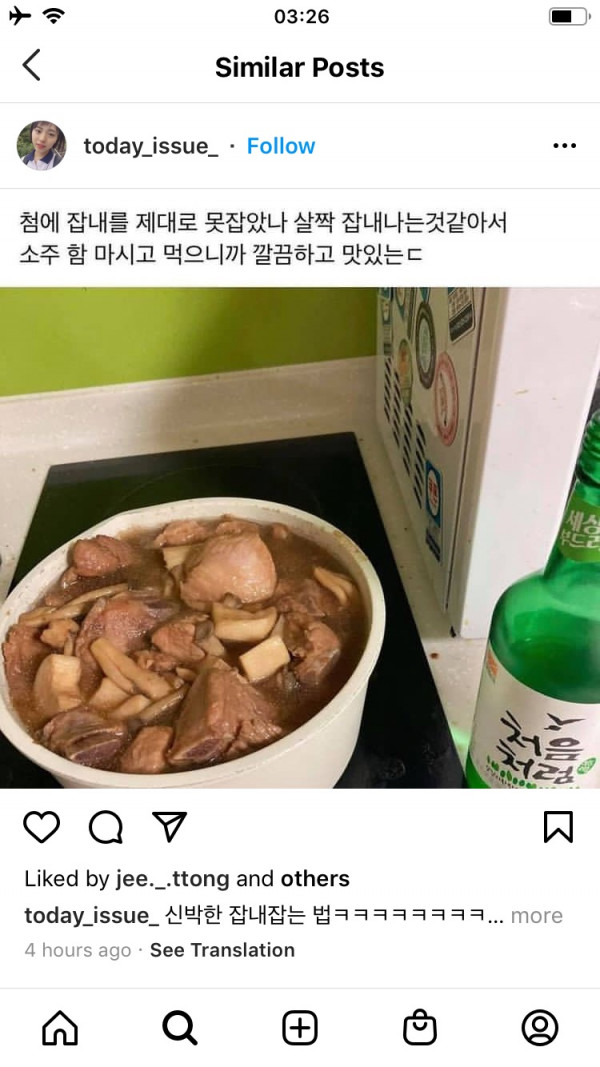Open today_issue_ profile picture

coord(42,146)
